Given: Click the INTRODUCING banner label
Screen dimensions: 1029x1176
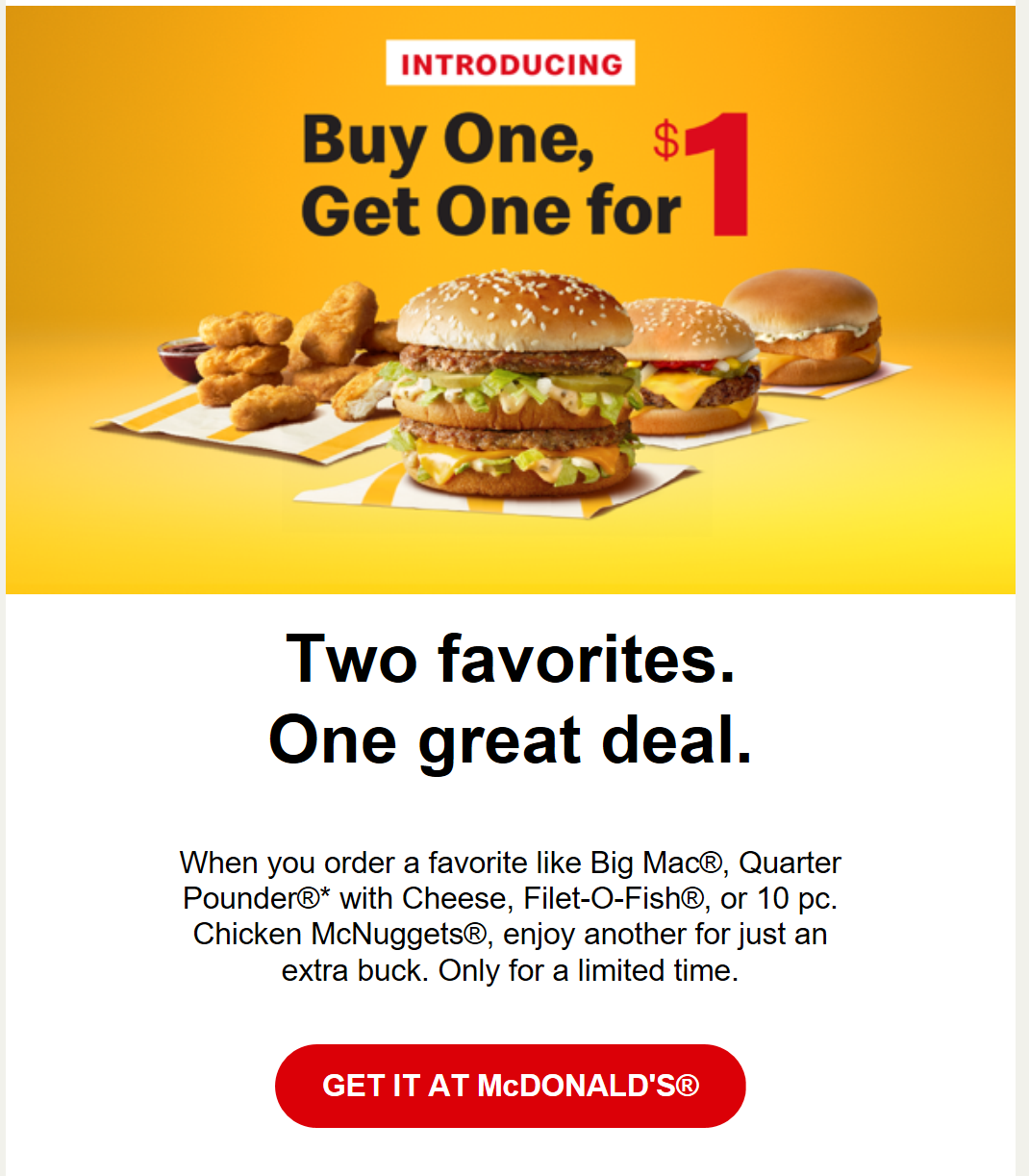Looking at the screenshot, I should click(x=511, y=63).
